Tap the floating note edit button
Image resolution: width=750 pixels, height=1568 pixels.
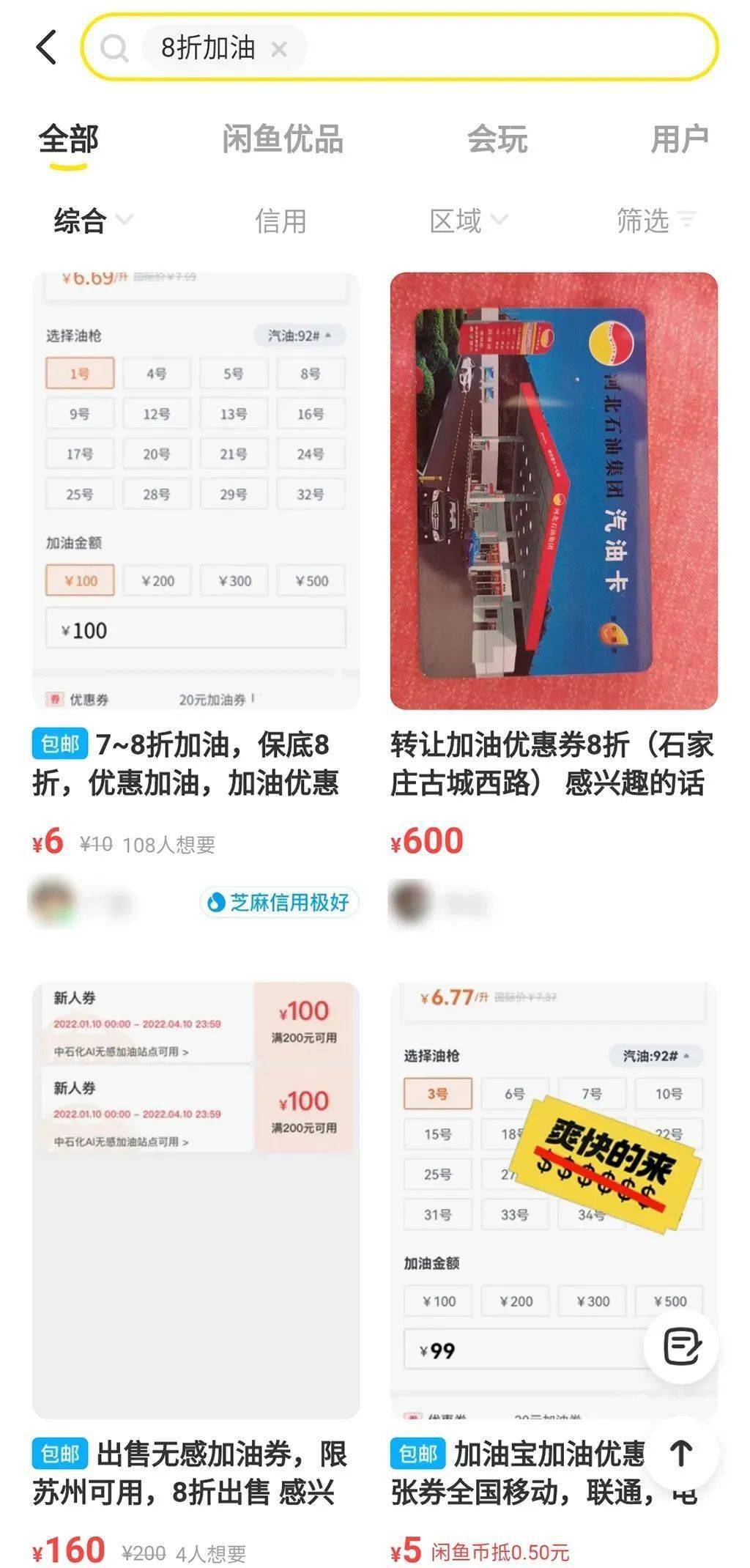(681, 1345)
